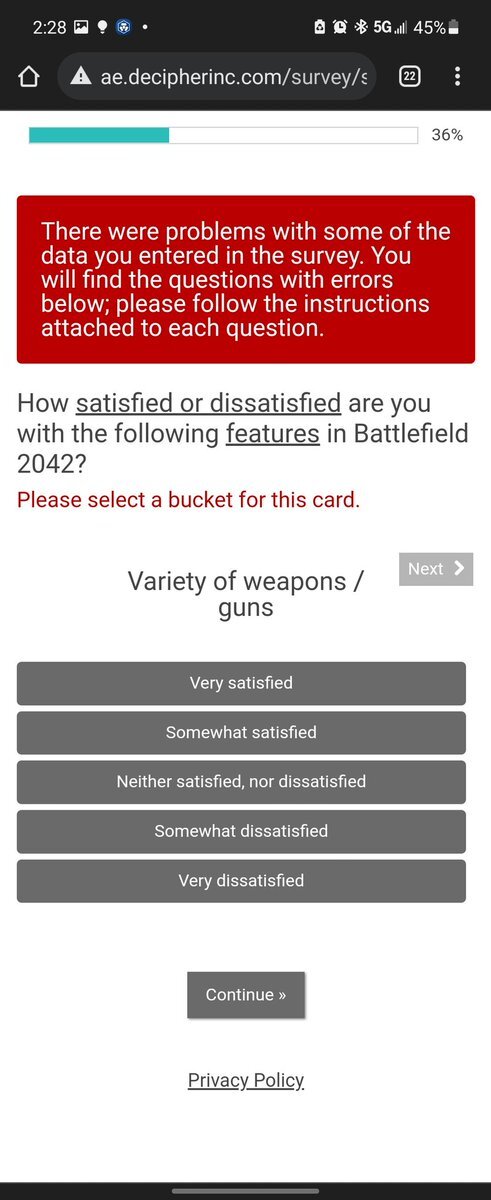491x1200 pixels.
Task: Open the Privacy Policy link
Action: (x=246, y=1080)
